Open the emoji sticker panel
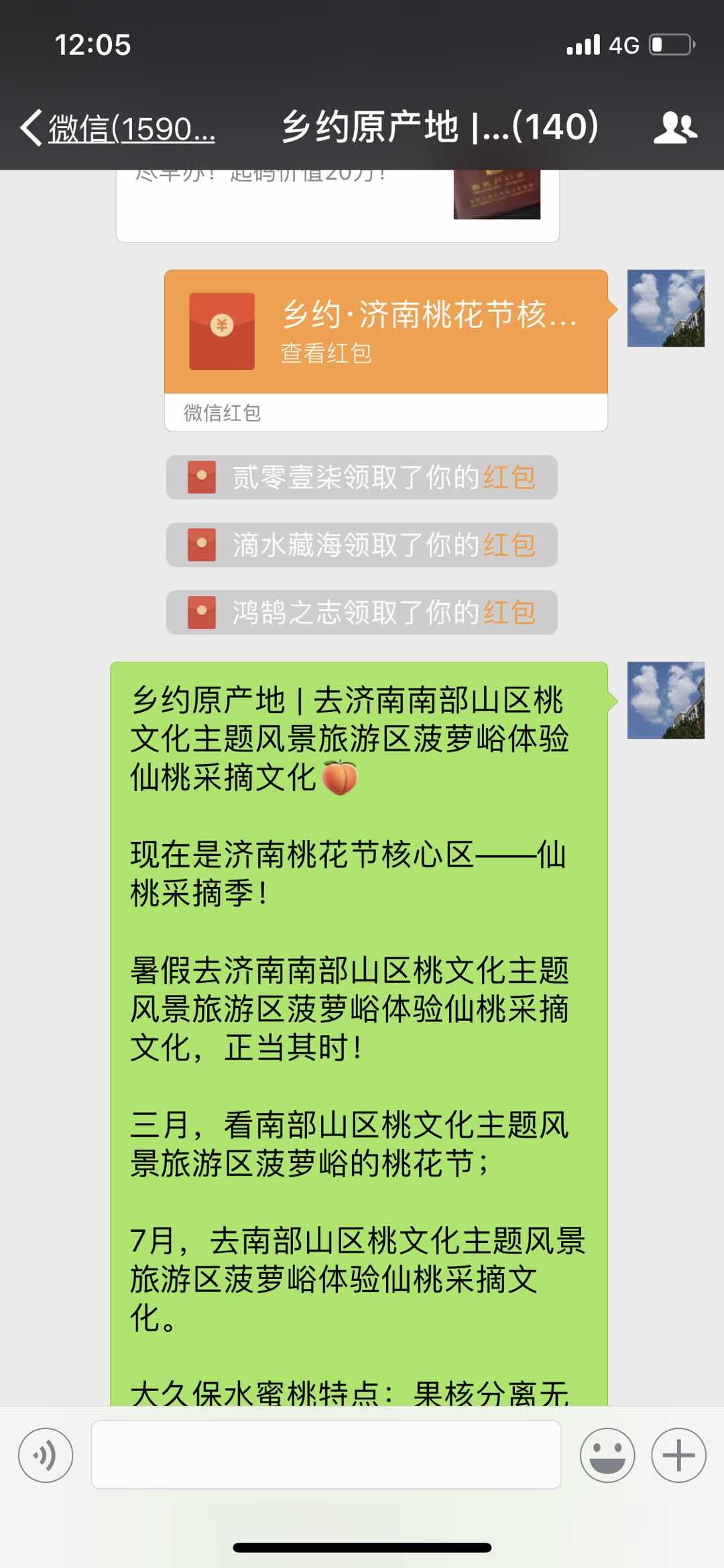Image resolution: width=724 pixels, height=1568 pixels. click(607, 1455)
